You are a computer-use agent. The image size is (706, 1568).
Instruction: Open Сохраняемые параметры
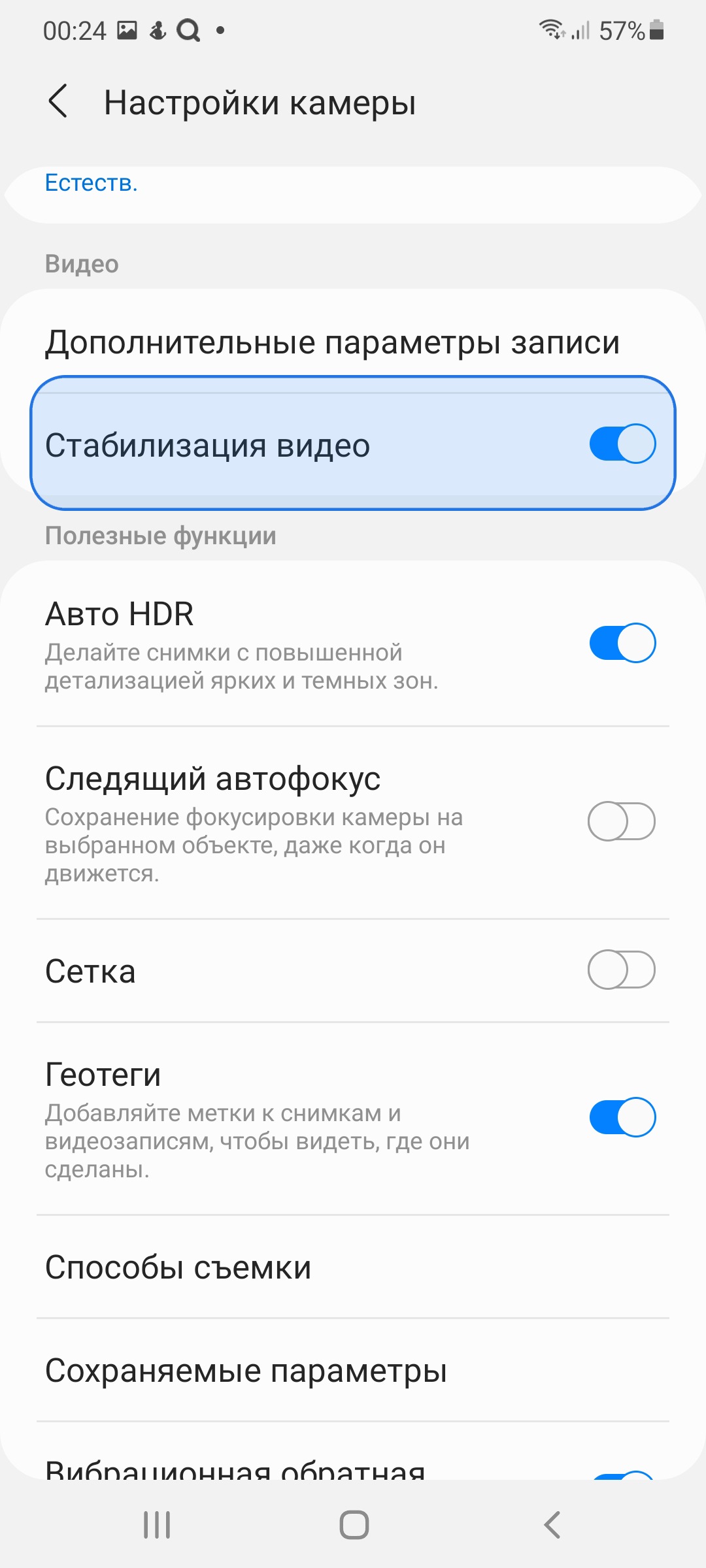246,1371
